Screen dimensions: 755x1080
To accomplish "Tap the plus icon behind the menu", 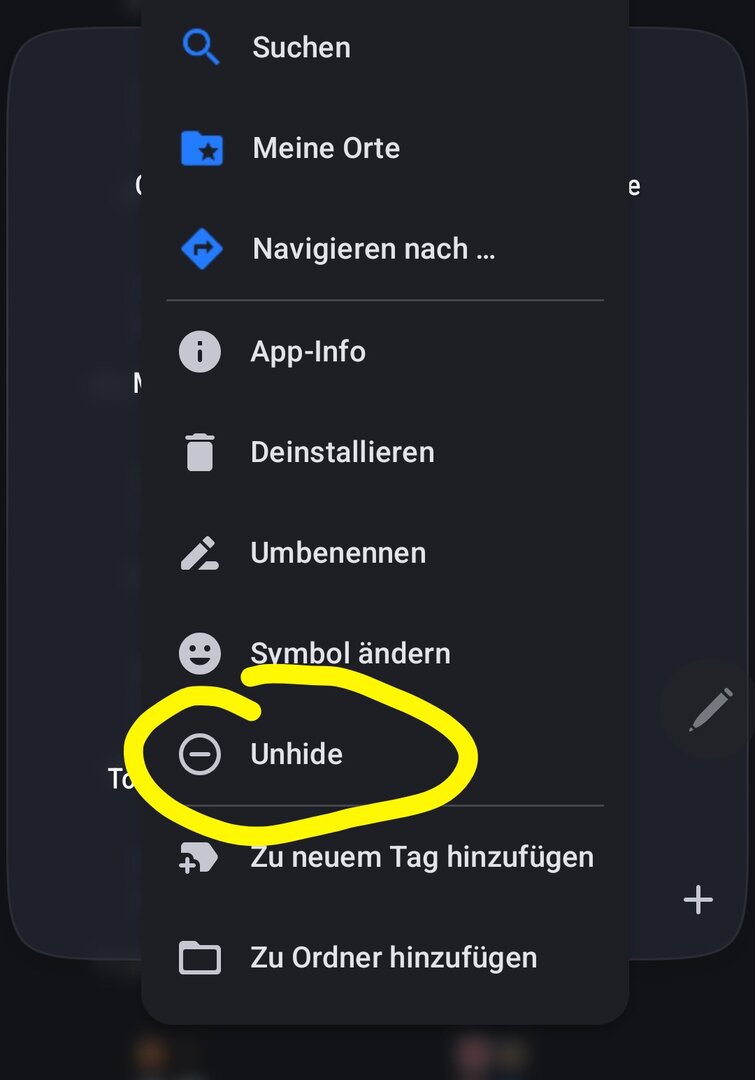I will (698, 900).
